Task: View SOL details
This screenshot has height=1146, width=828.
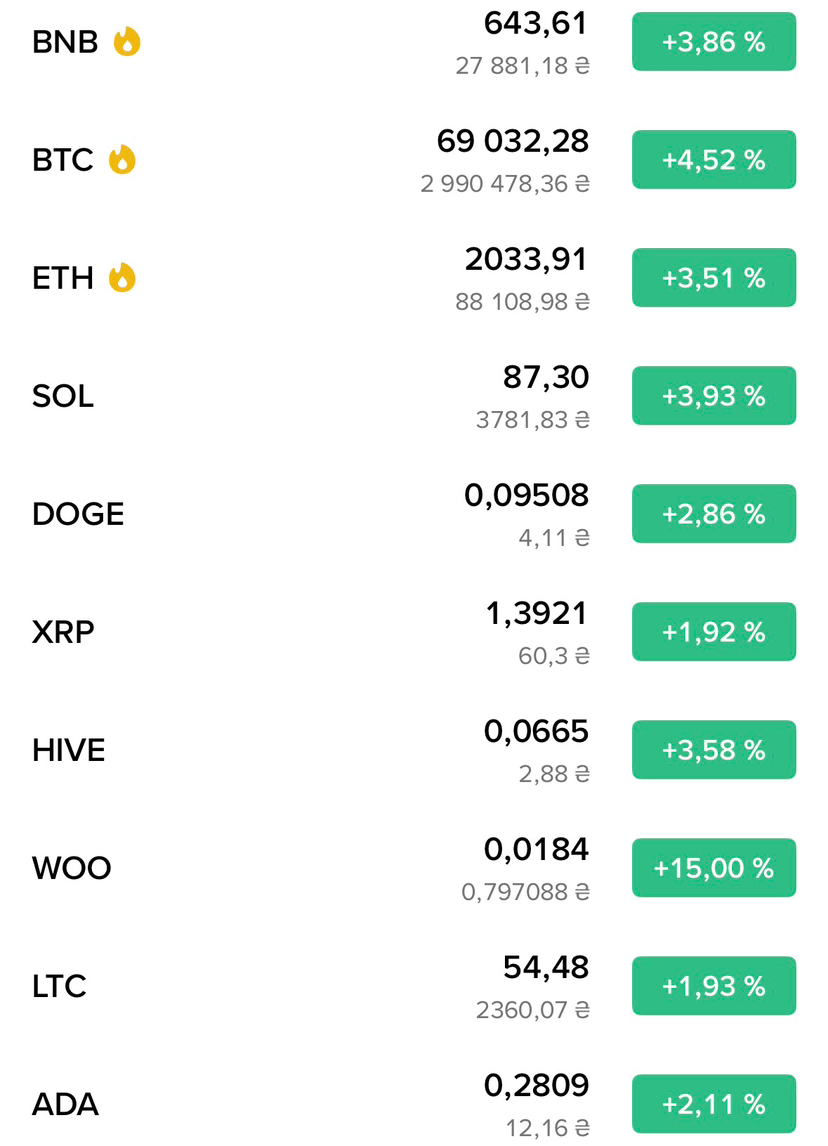Action: [x=414, y=396]
